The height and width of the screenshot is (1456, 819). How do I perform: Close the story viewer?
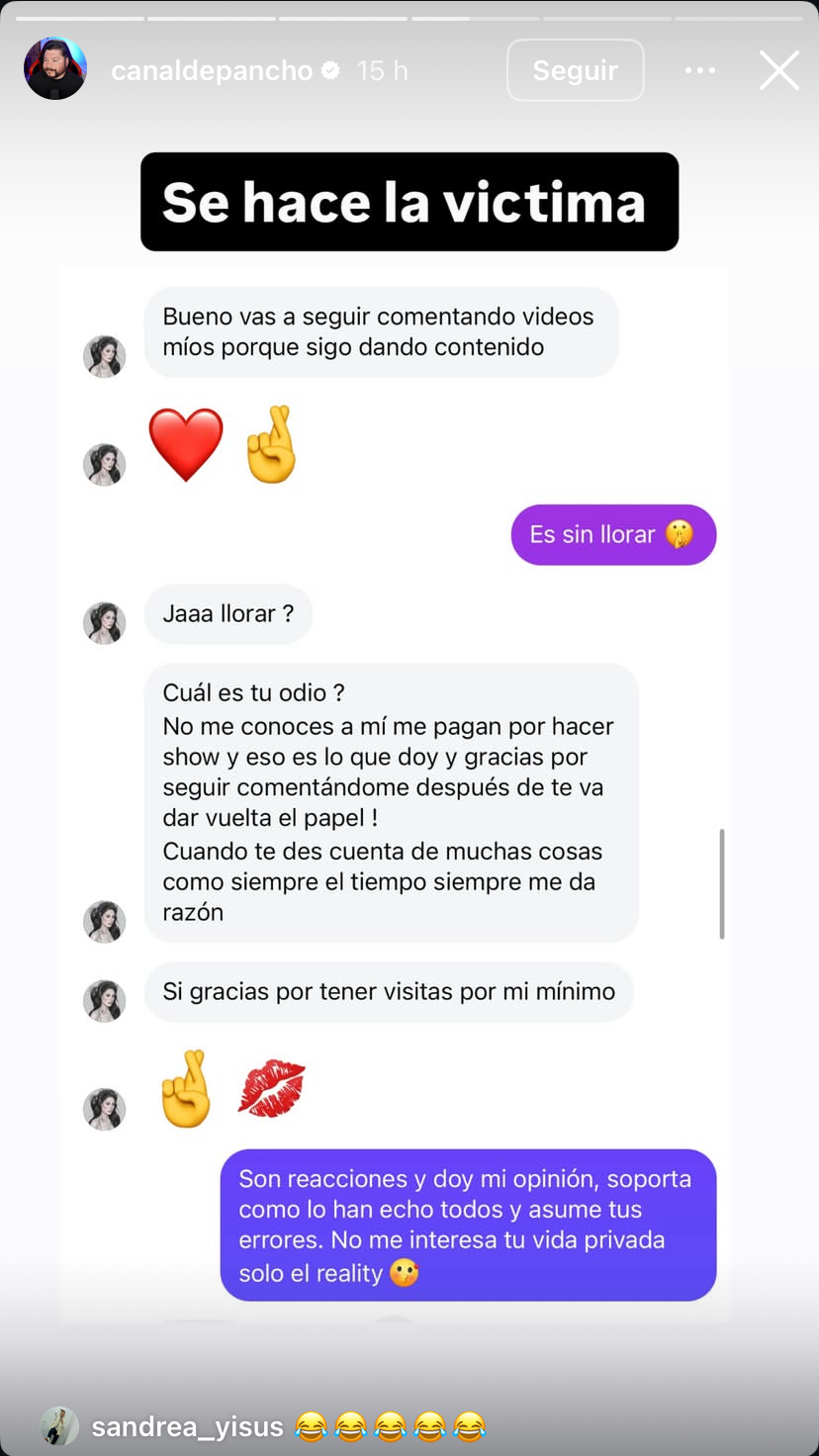(x=778, y=70)
